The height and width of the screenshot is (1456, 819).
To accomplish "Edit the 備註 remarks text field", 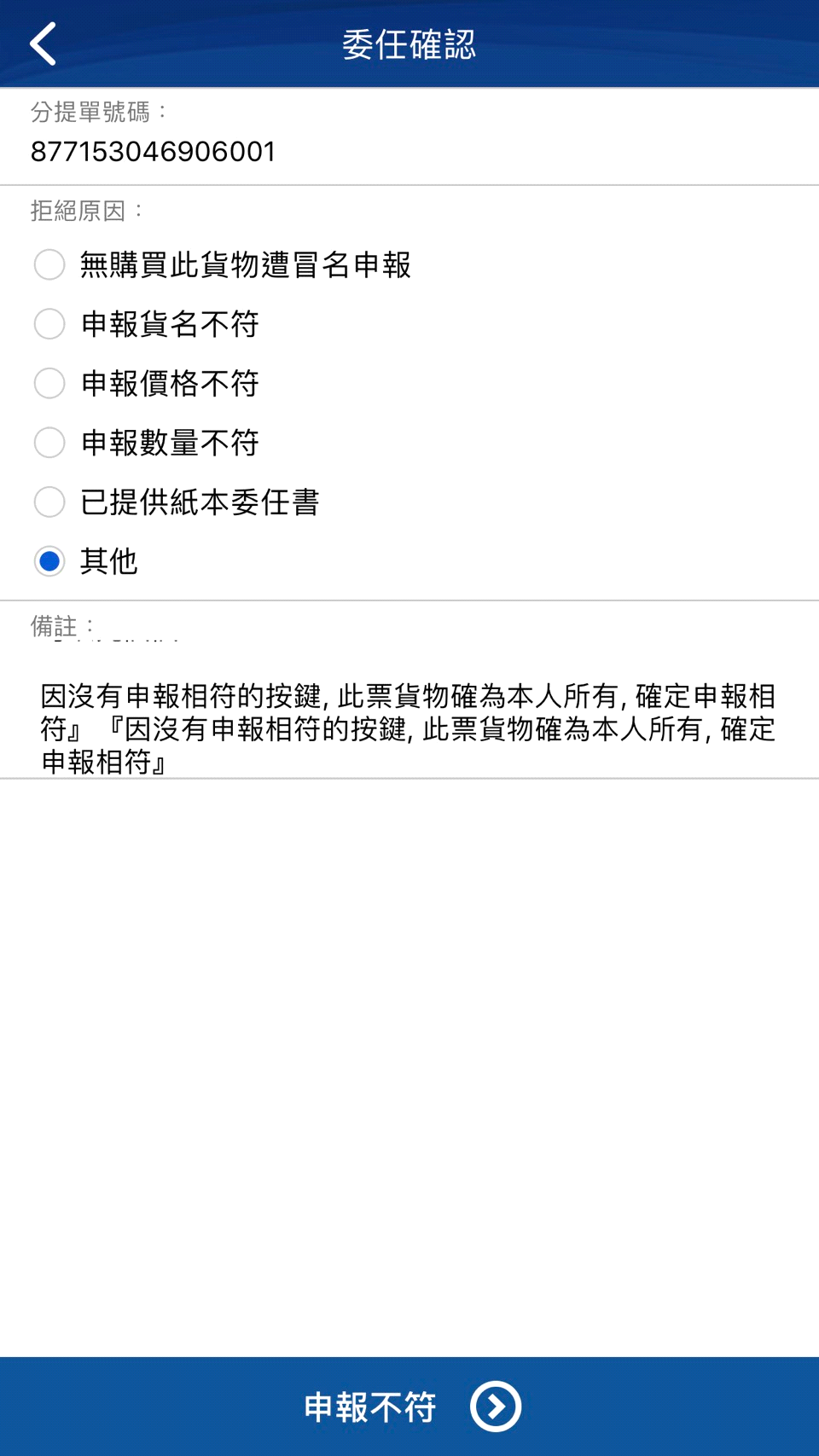I will pyautogui.click(x=408, y=728).
